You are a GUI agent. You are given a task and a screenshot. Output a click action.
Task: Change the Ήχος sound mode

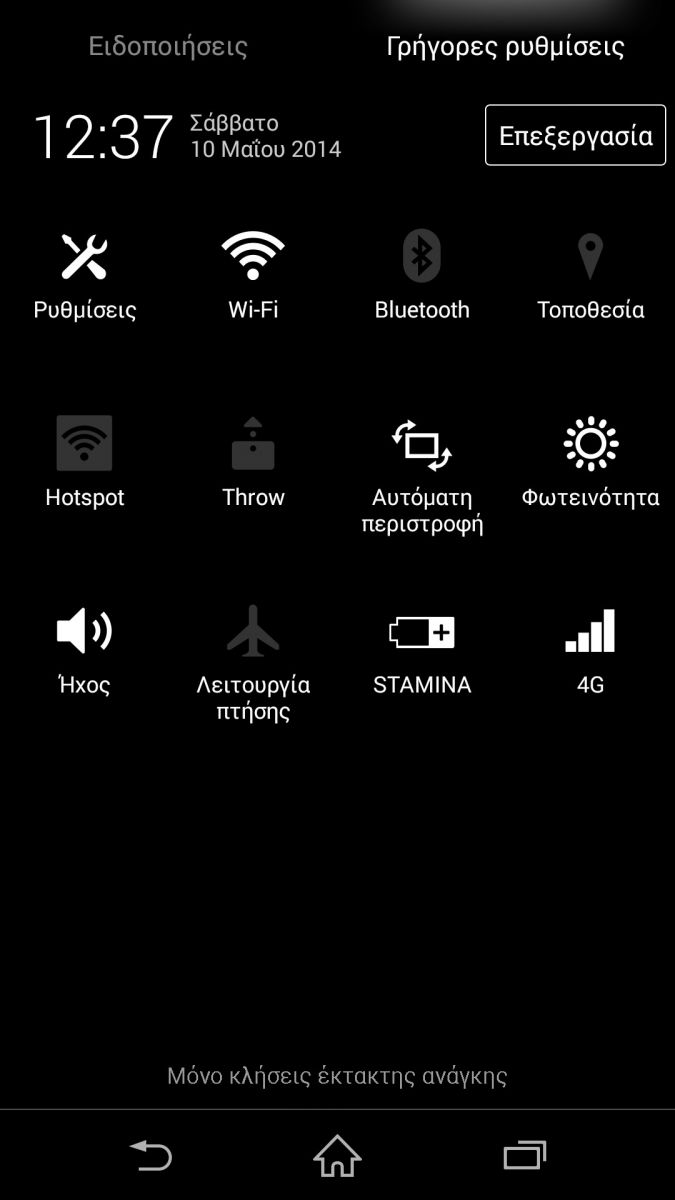point(85,650)
